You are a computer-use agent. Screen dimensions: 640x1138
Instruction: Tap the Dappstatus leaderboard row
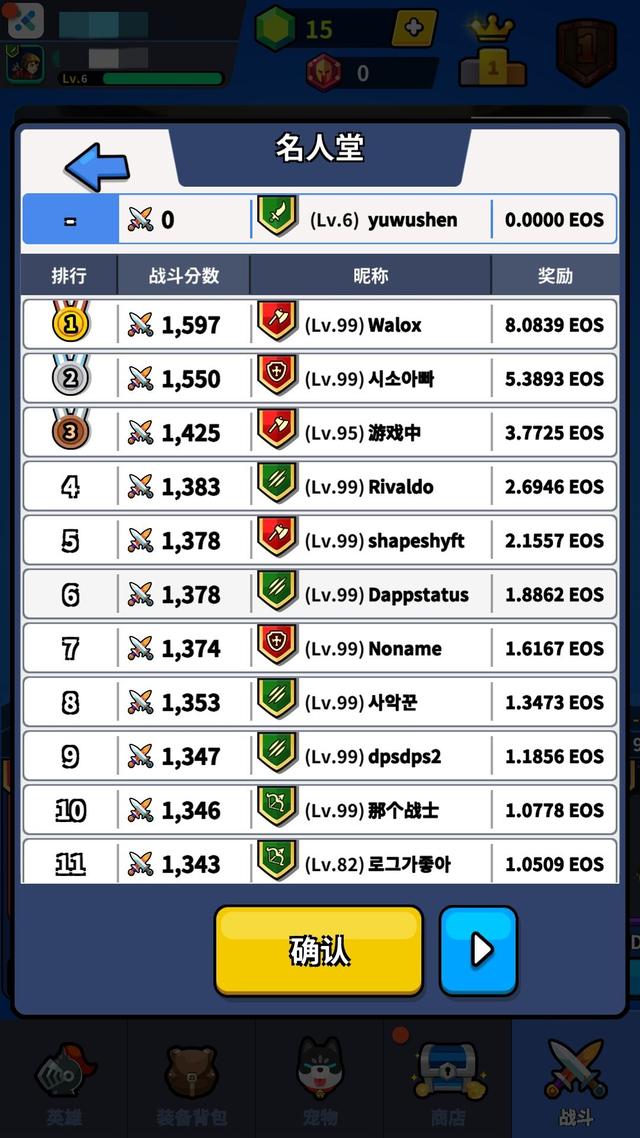[320, 594]
